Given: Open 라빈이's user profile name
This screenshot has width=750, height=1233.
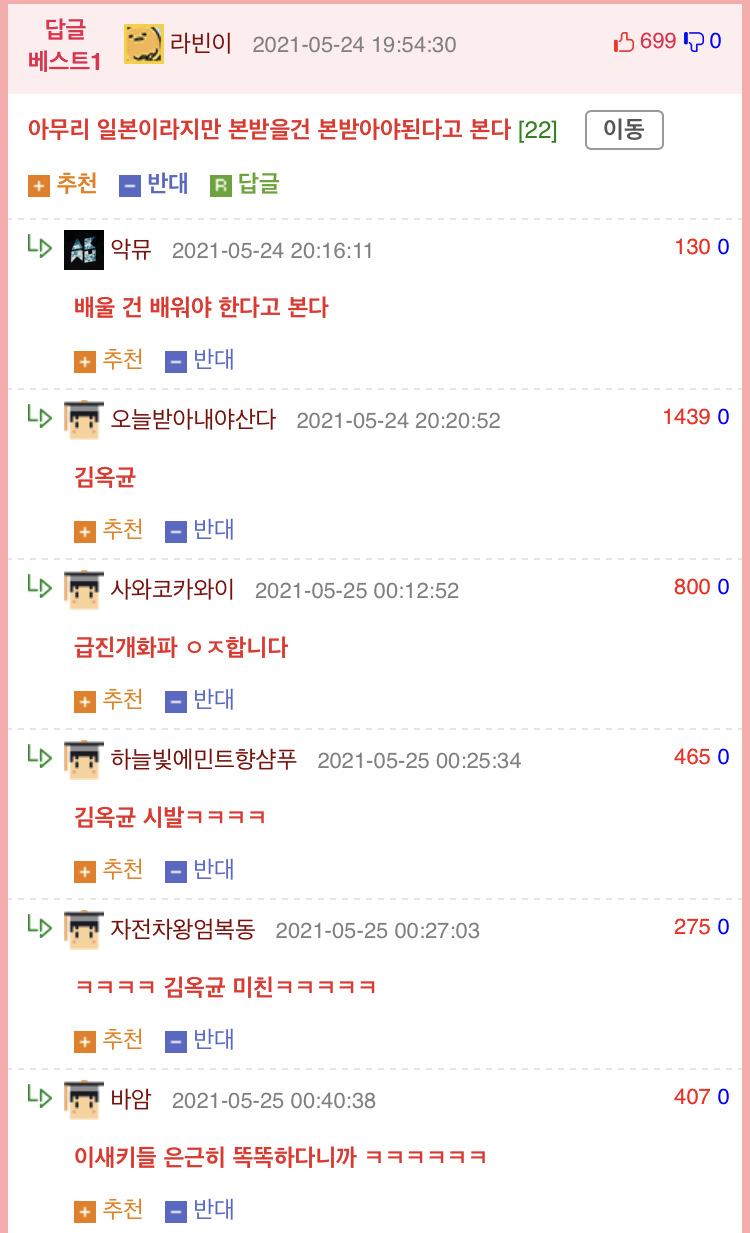Looking at the screenshot, I should pos(201,44).
